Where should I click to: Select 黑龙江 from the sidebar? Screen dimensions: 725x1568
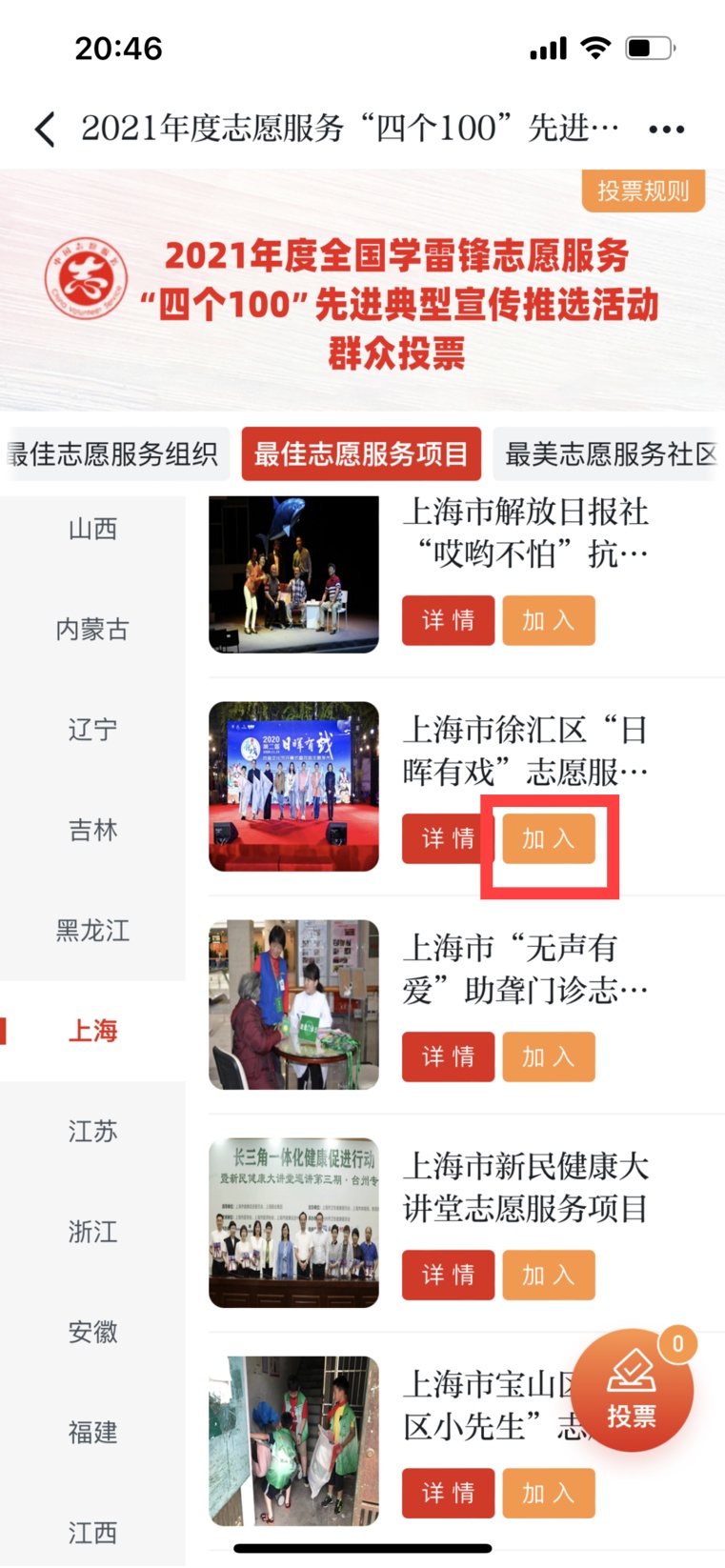(92, 930)
